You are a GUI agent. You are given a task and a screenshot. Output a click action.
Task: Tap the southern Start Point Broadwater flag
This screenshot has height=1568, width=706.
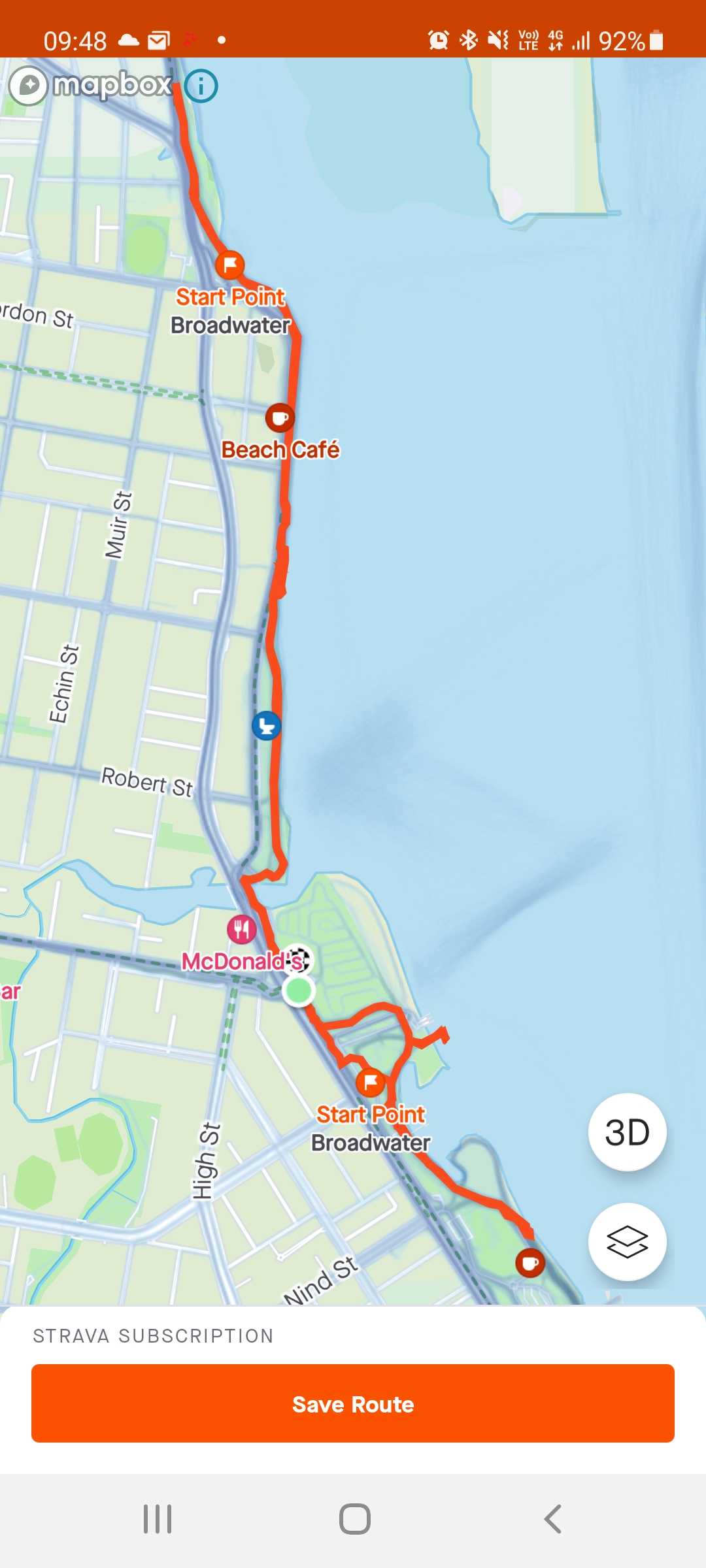pos(371,1083)
